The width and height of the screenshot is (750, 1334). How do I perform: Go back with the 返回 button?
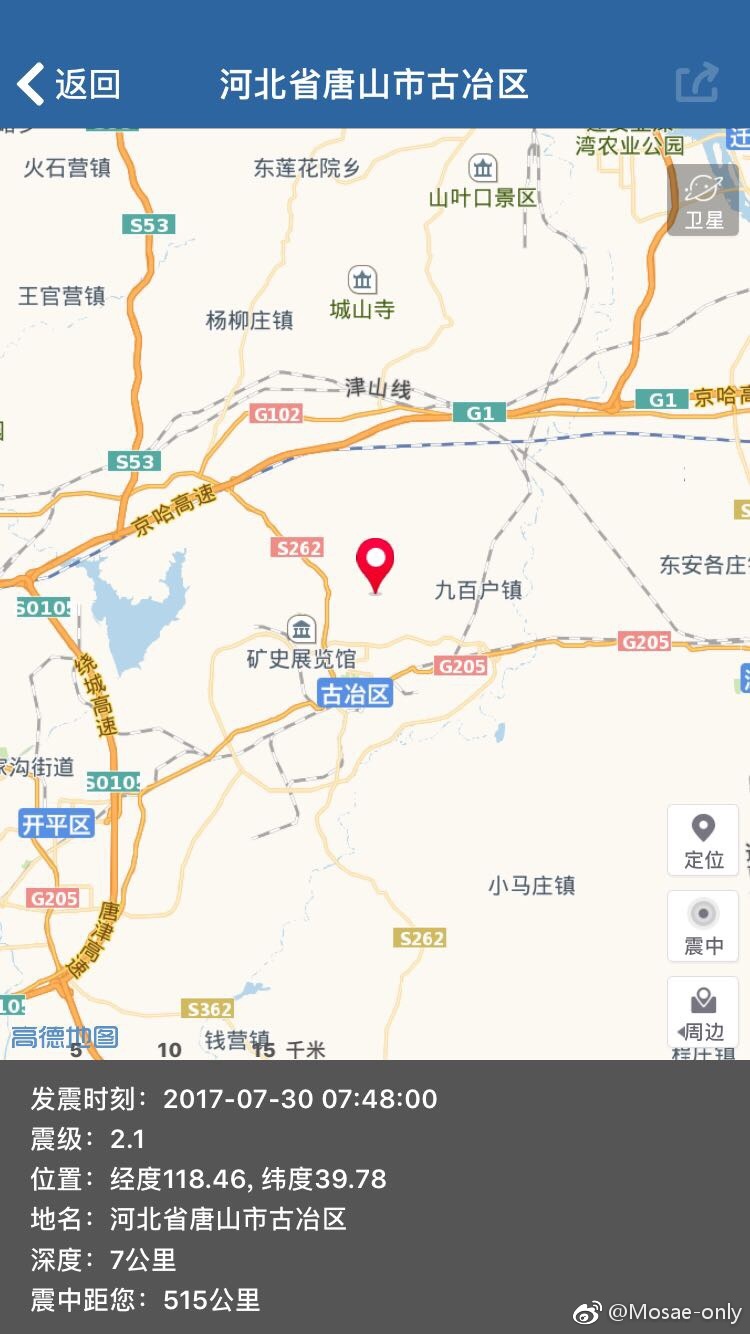[x=68, y=84]
